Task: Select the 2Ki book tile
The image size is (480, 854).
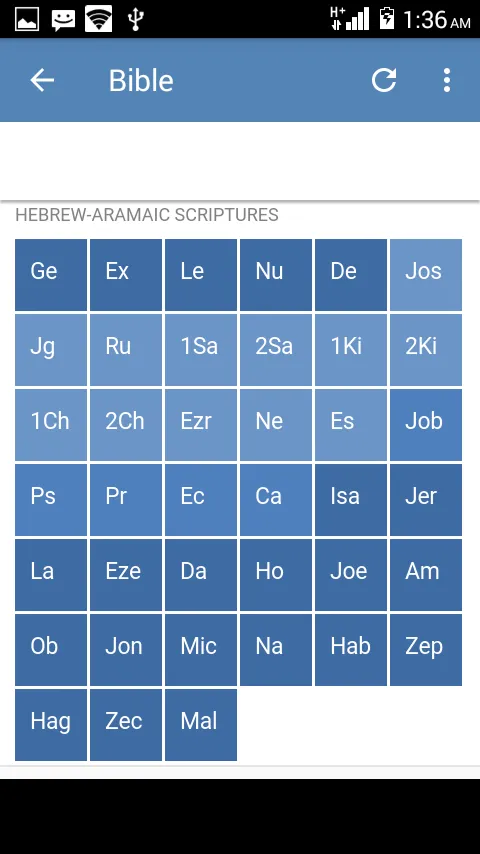Action: click(x=426, y=350)
